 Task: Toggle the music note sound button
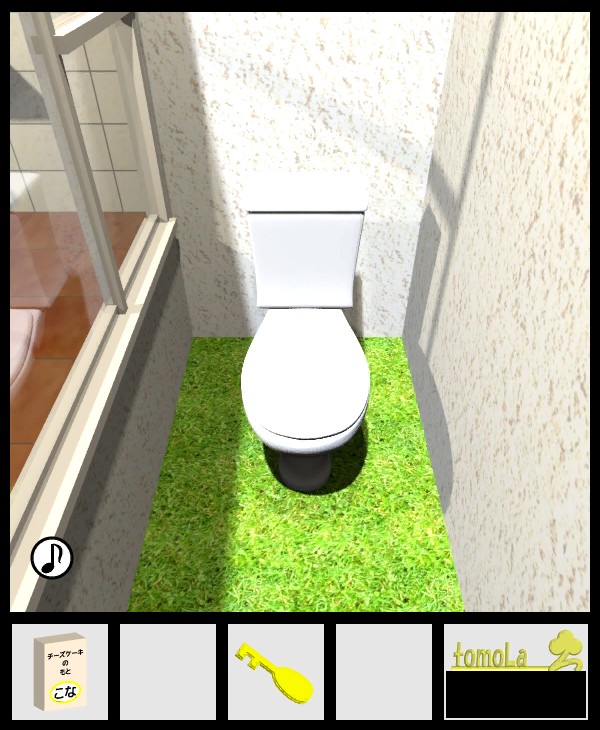[52, 558]
